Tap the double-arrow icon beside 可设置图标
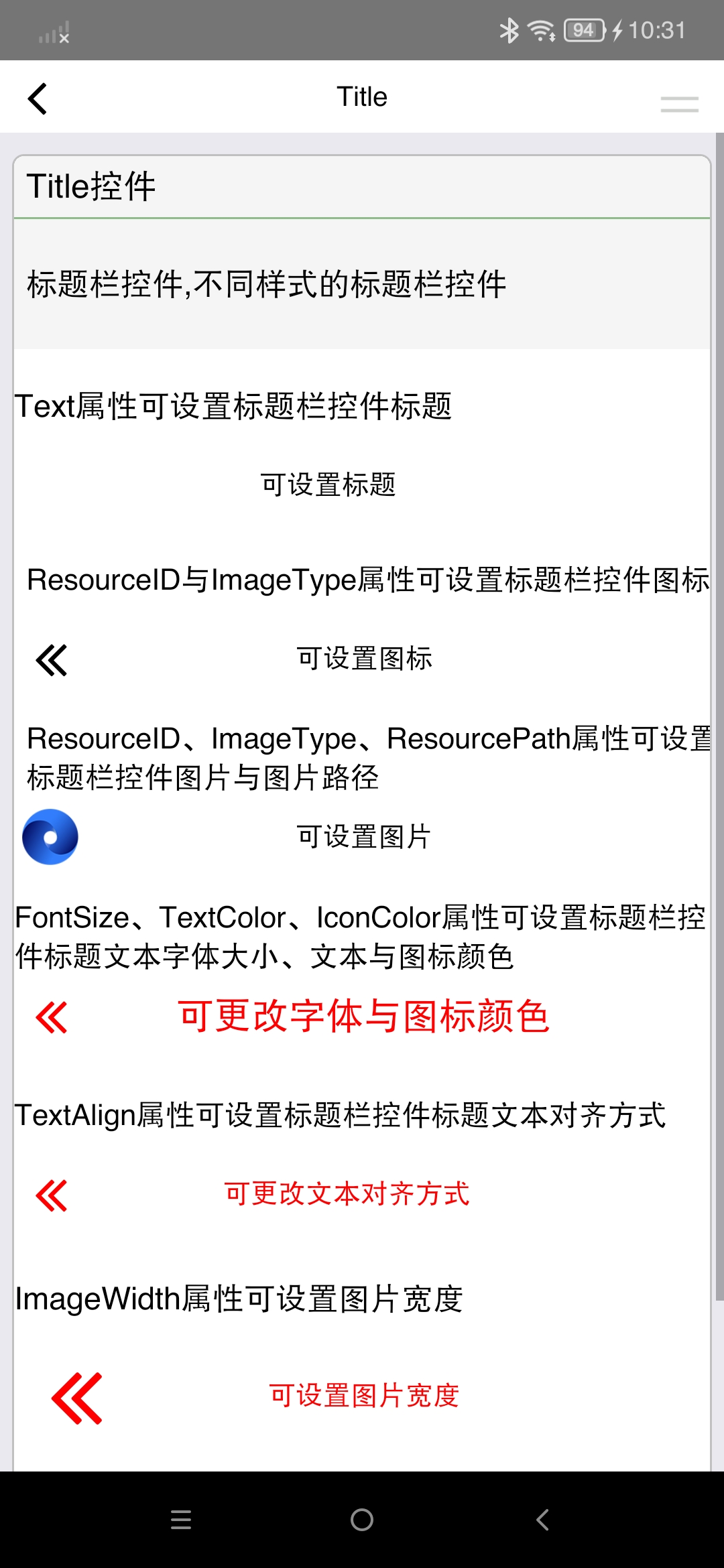Viewport: 724px width, 1568px height. tap(52, 660)
